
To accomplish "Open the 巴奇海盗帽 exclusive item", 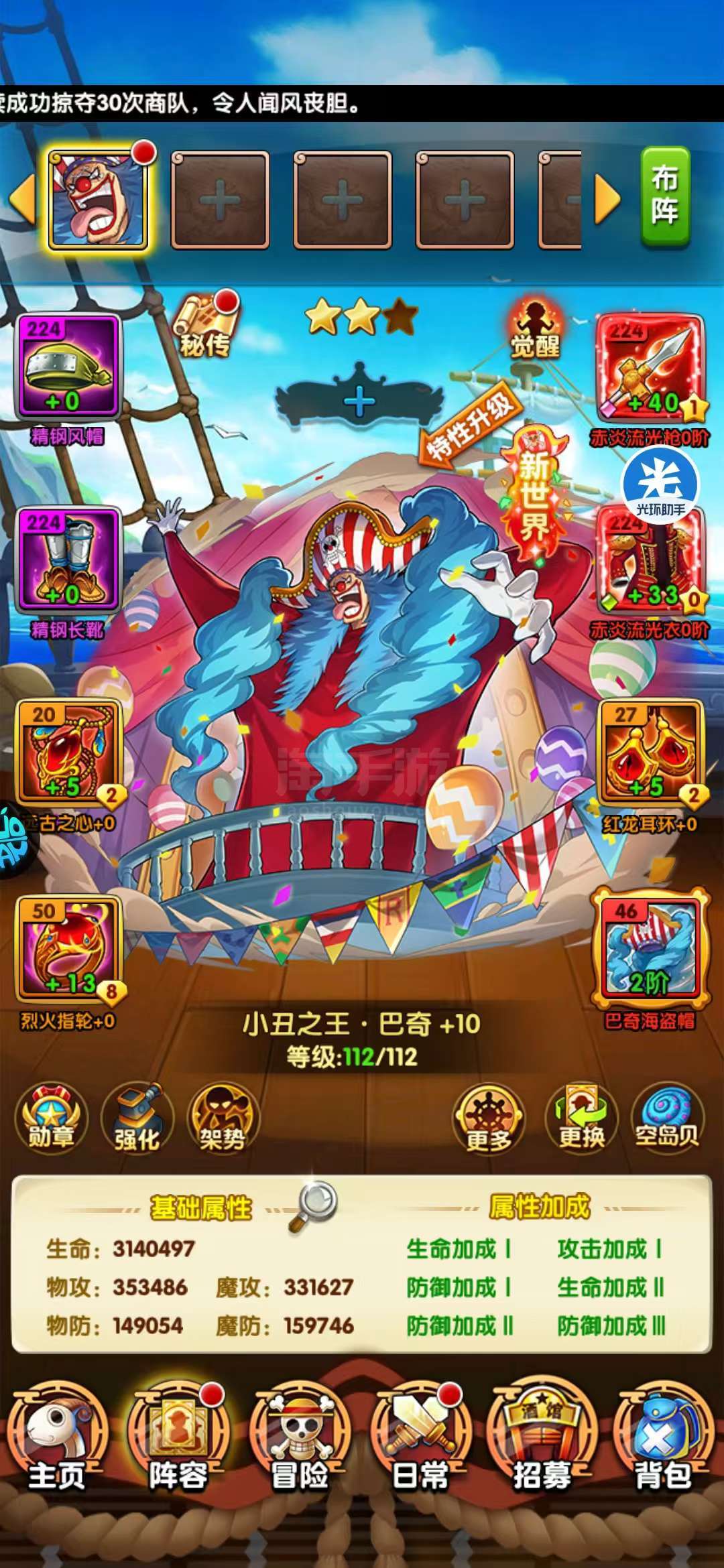I will pyautogui.click(x=650, y=948).
